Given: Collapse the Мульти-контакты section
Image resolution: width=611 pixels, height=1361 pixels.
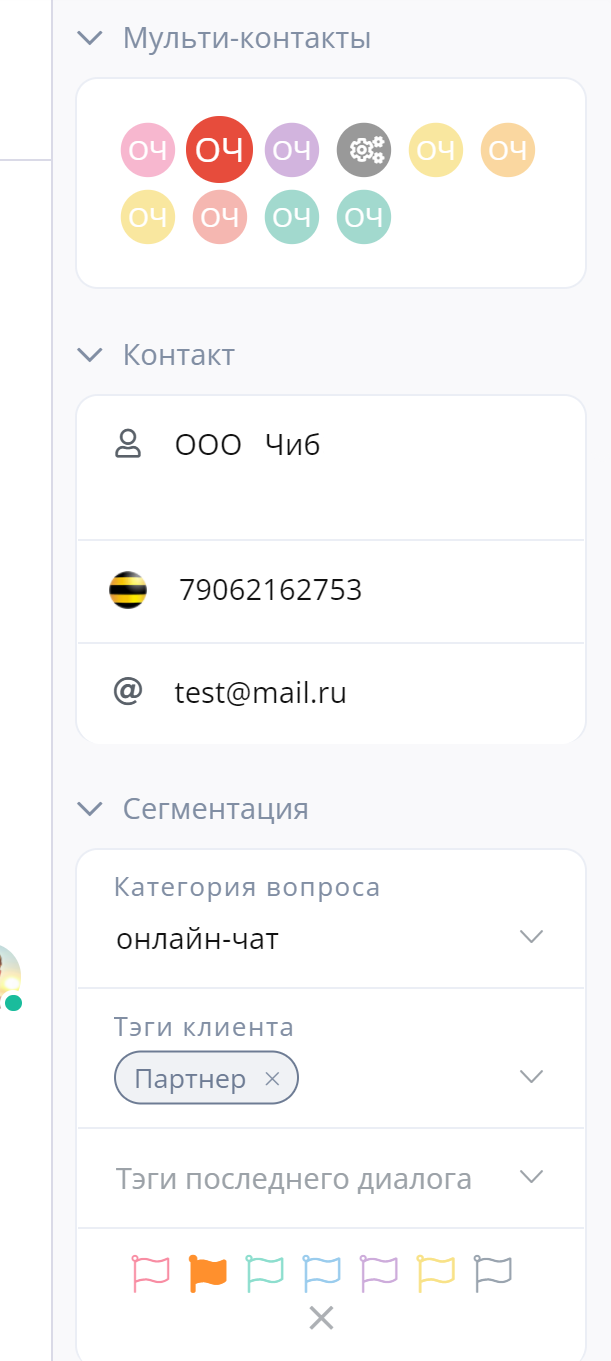Looking at the screenshot, I should 90,38.
